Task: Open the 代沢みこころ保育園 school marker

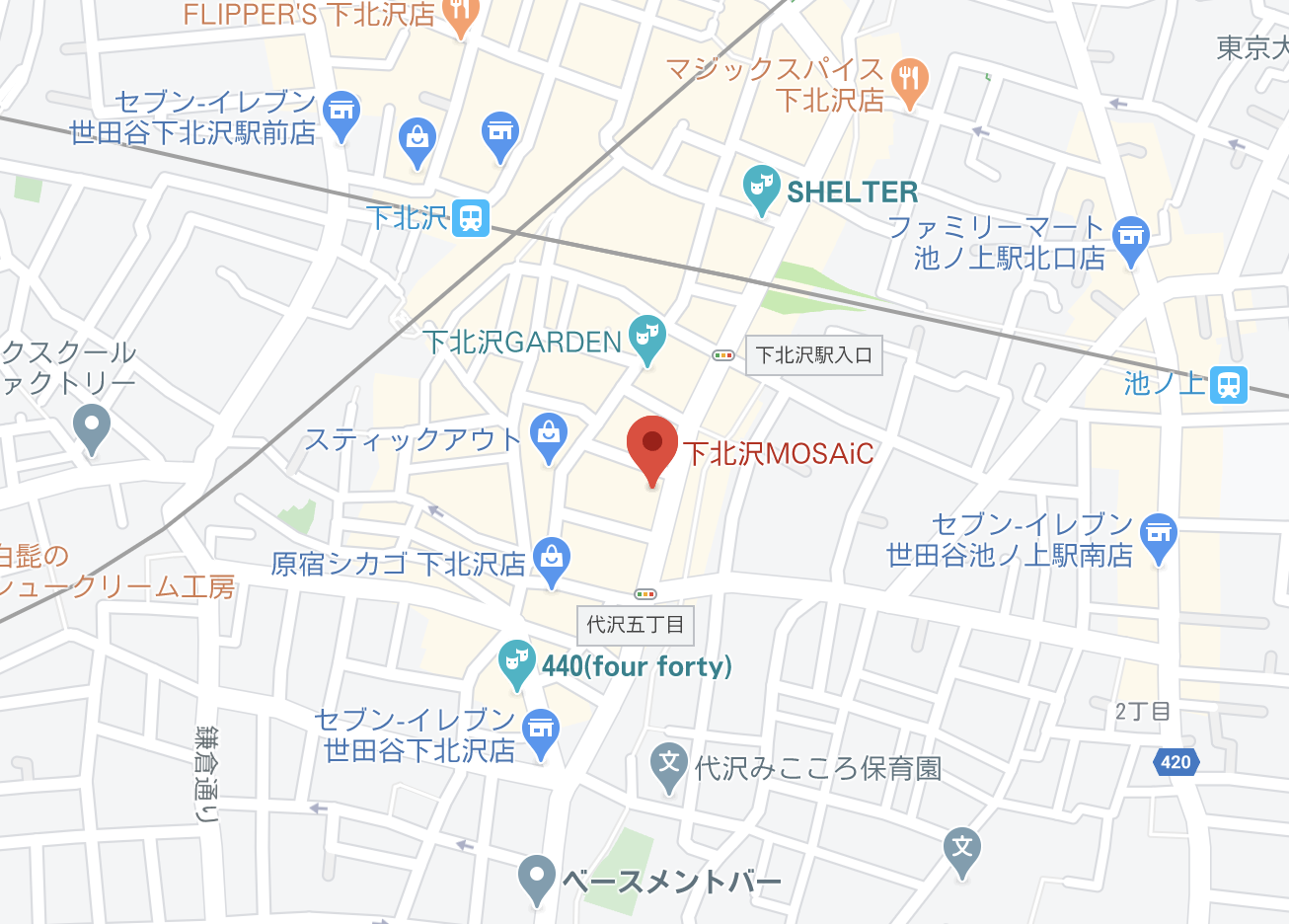Action: pos(669,765)
